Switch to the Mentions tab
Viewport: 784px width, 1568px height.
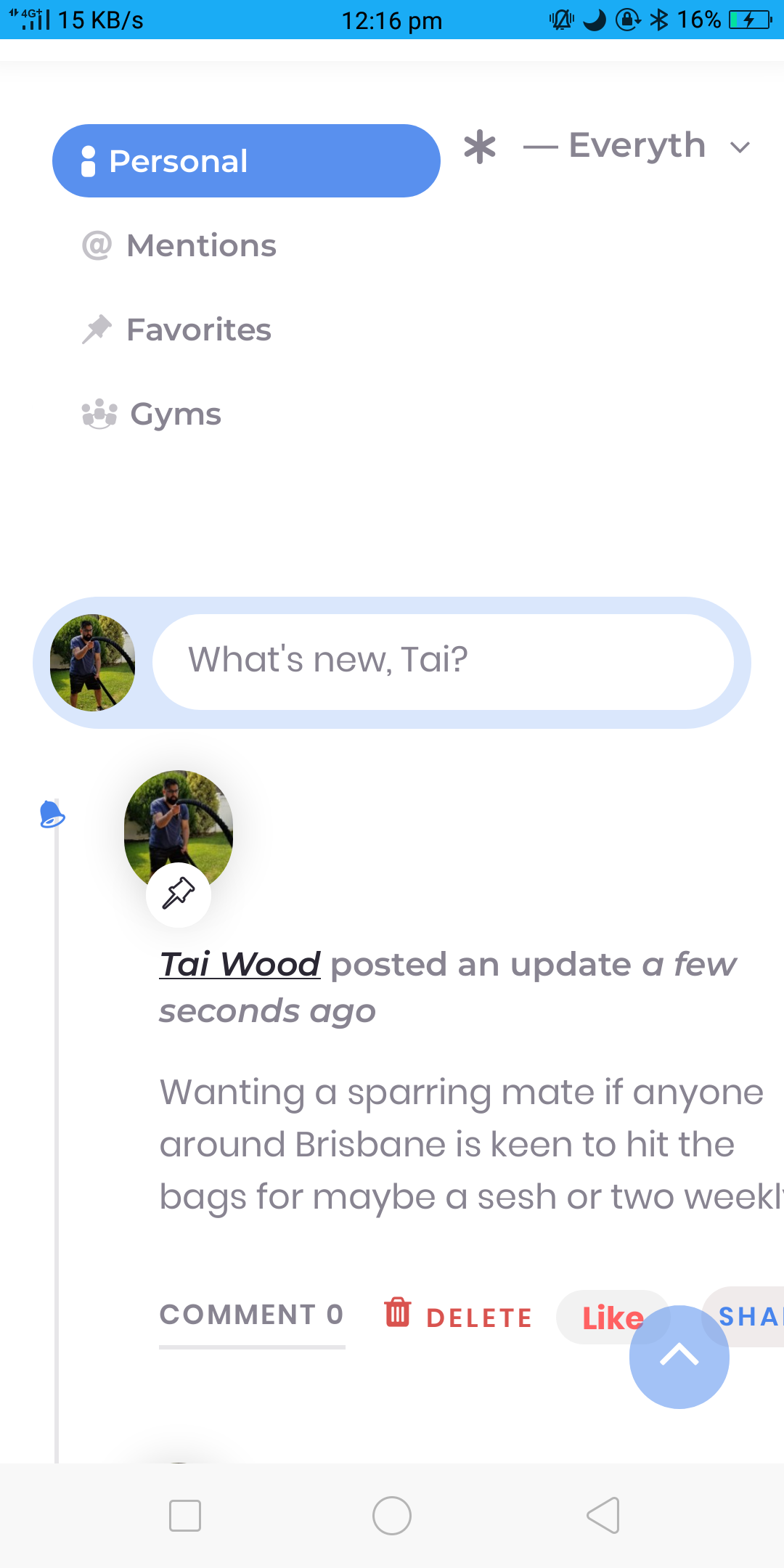179,245
